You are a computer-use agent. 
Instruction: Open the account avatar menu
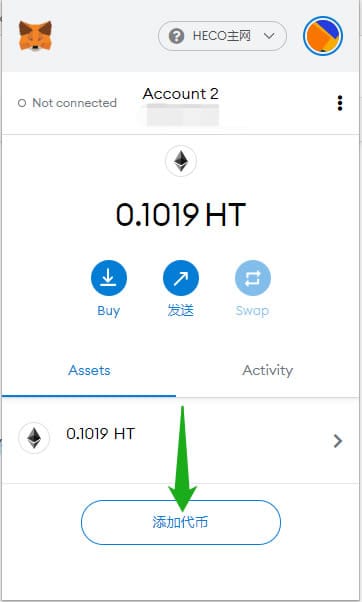coord(323,36)
